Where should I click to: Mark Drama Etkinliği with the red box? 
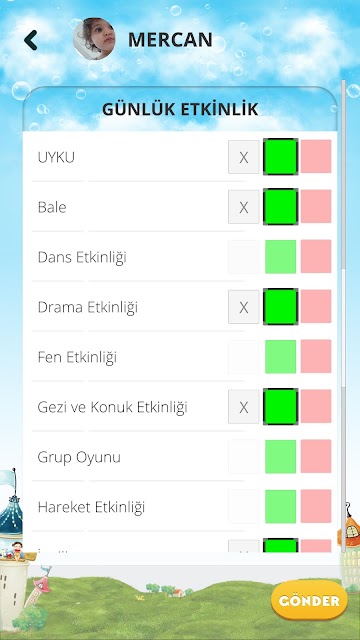(316, 307)
